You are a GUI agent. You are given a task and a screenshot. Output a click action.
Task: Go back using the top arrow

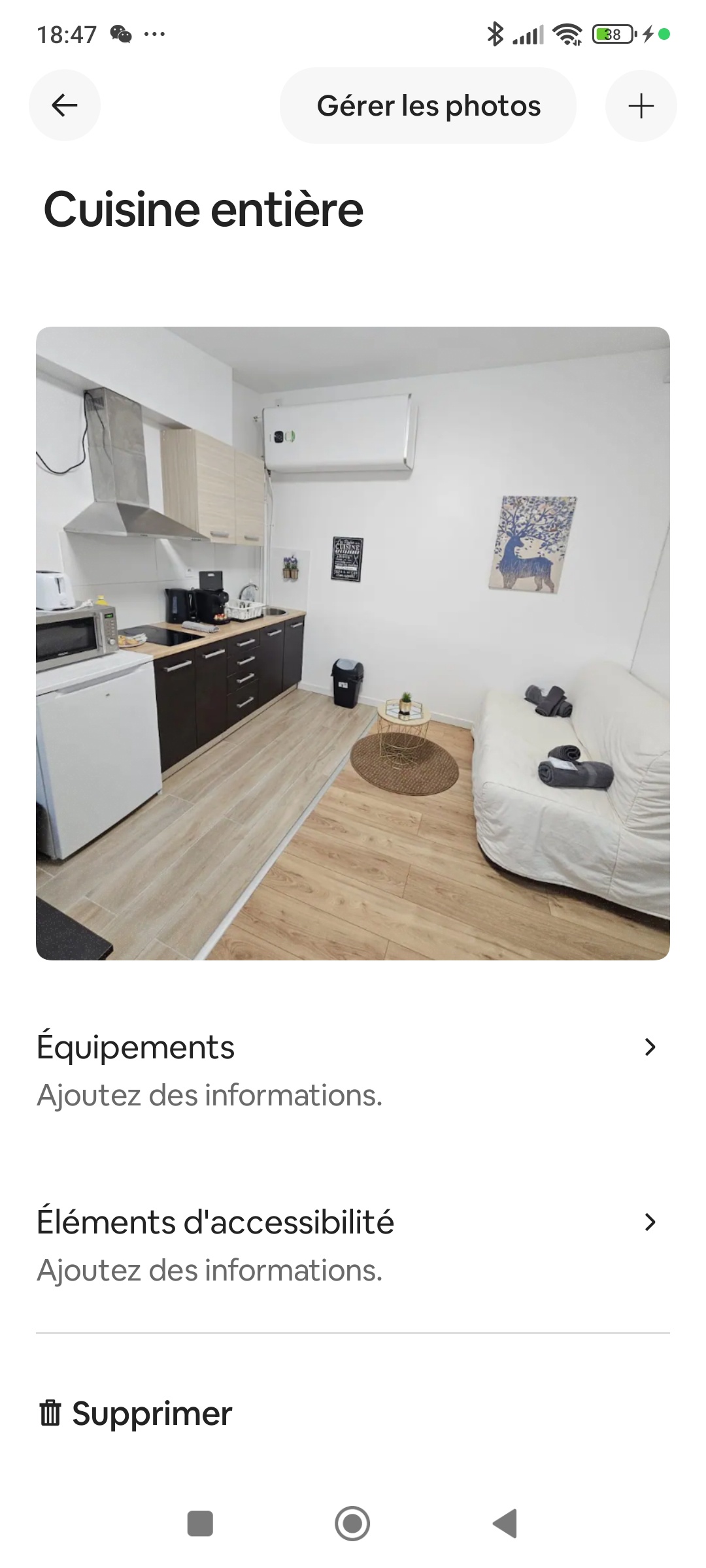click(65, 106)
